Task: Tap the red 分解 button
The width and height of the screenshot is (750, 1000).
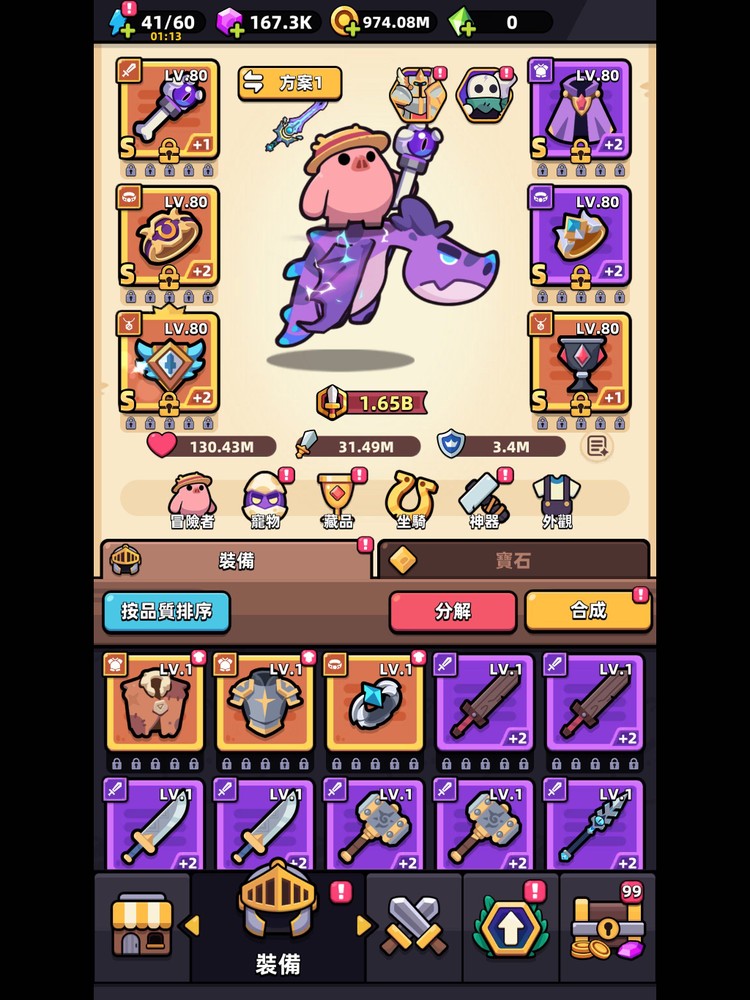Action: [x=452, y=611]
